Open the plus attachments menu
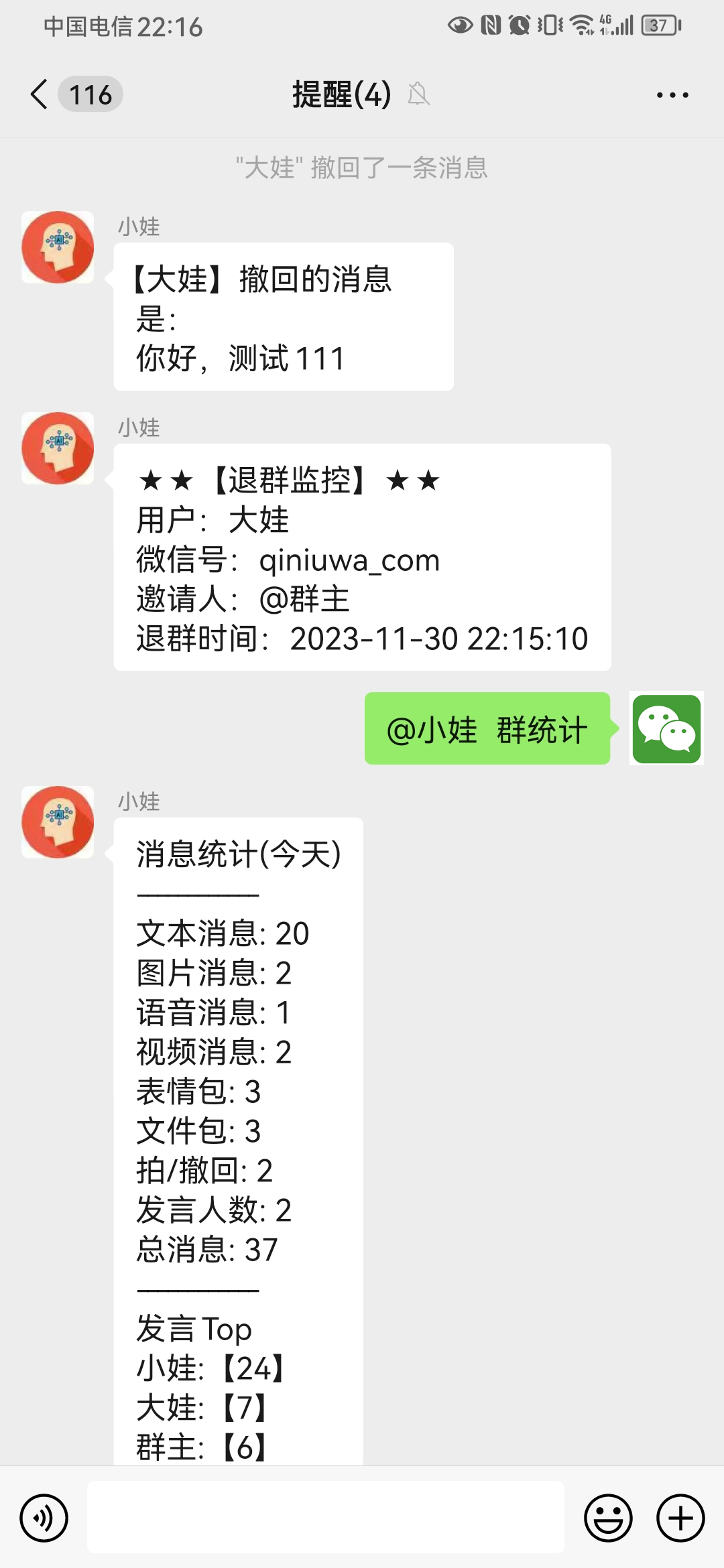 [x=680, y=1518]
